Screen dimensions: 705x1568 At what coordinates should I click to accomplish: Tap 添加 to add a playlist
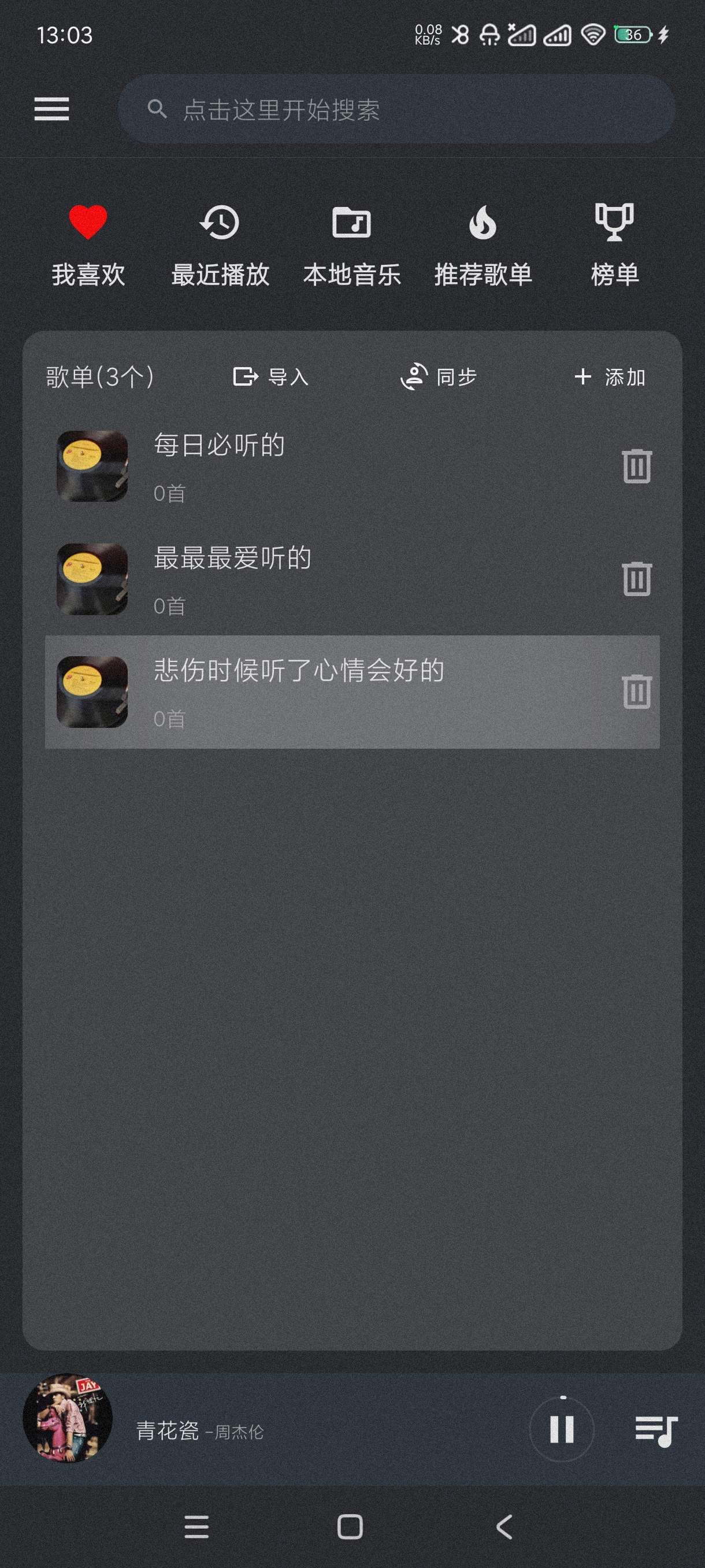pyautogui.click(x=610, y=377)
